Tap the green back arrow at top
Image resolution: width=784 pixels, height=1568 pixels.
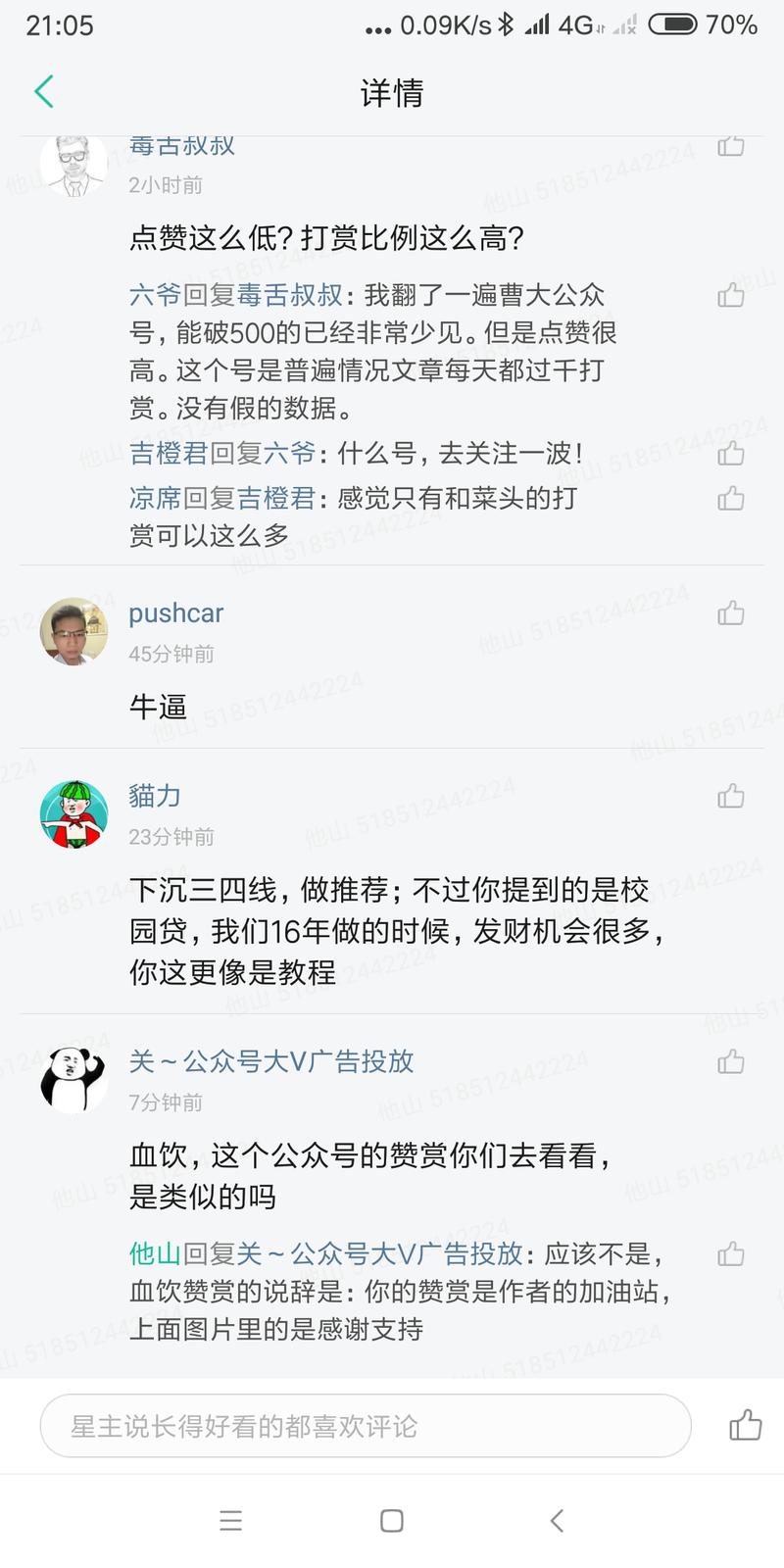(x=43, y=90)
